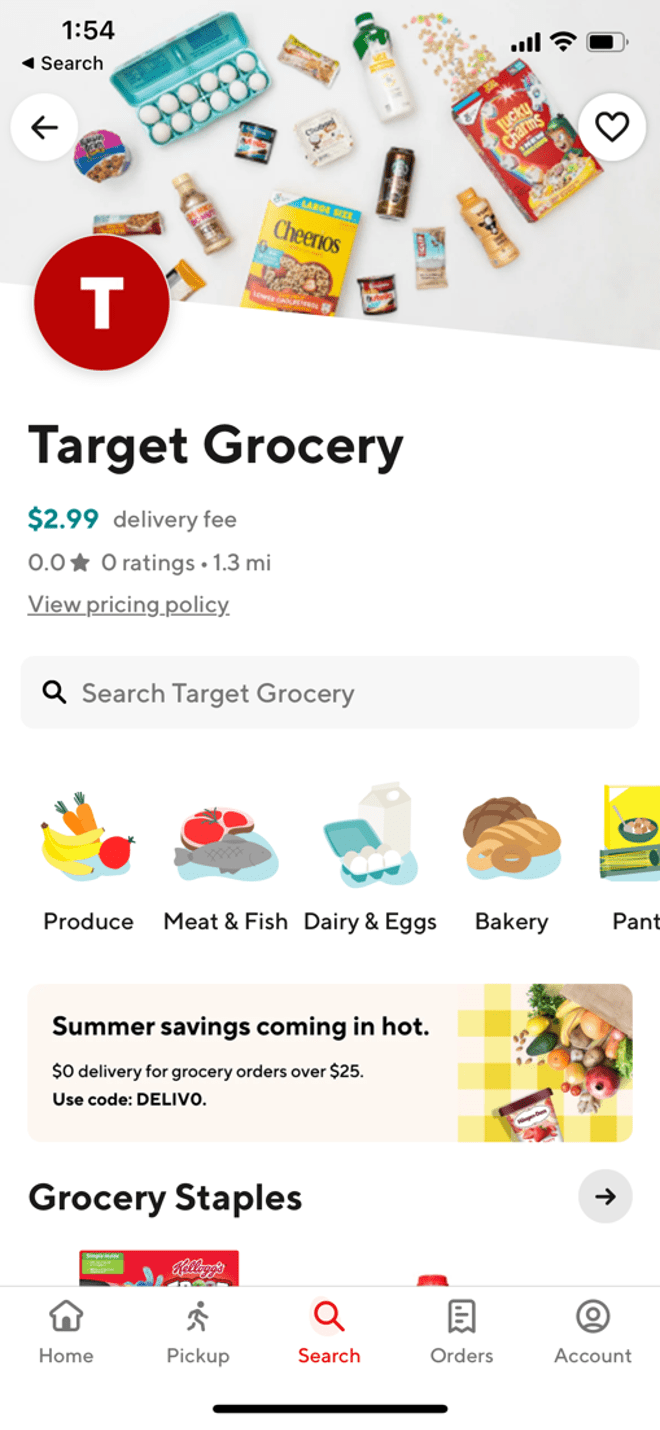The image size is (660, 1430).
Task: Switch to the Pickup tab
Action: click(x=198, y=1333)
